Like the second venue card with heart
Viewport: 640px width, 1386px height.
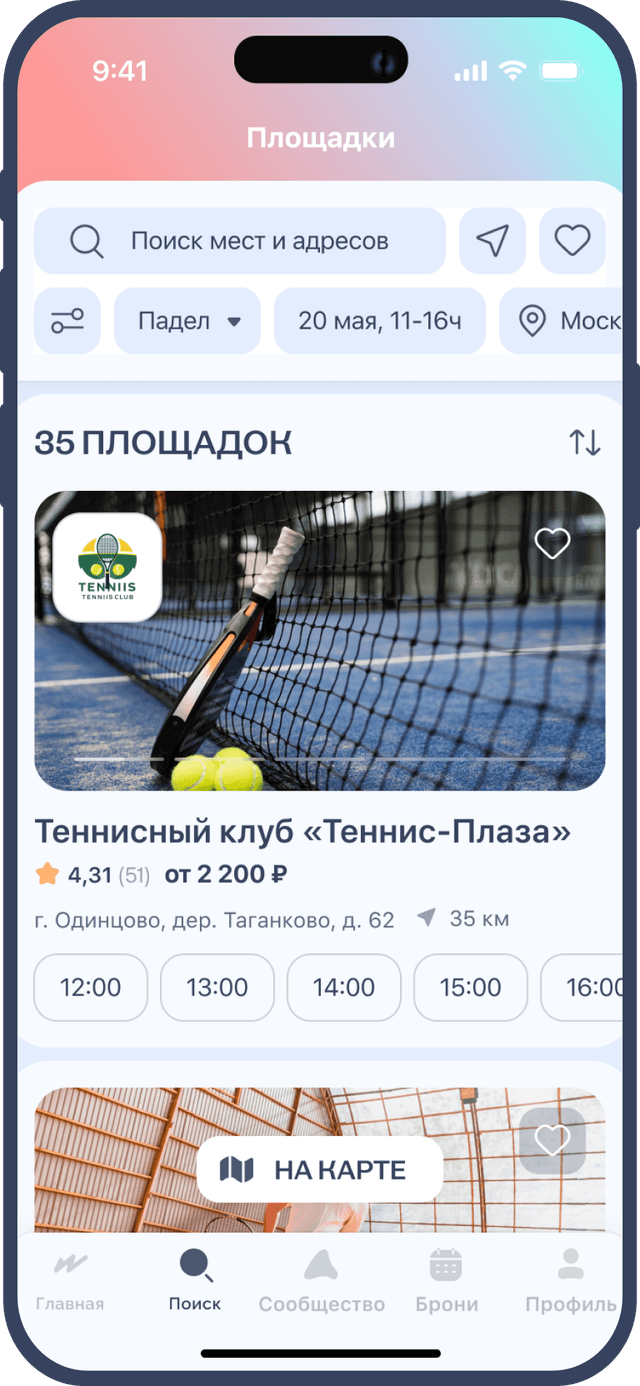(x=552, y=1141)
